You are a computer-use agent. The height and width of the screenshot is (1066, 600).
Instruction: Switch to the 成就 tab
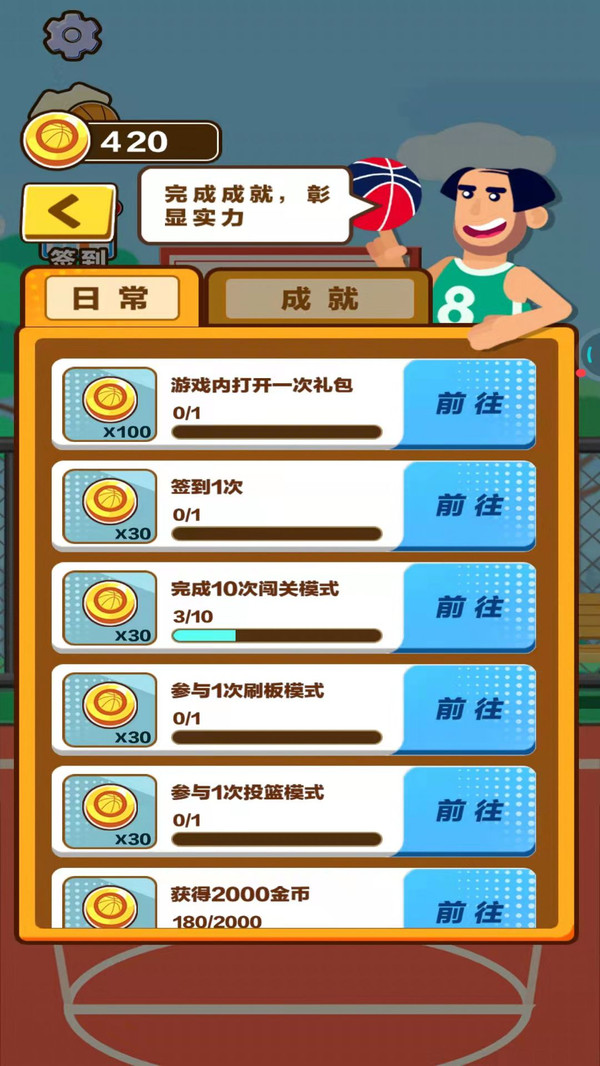point(319,298)
